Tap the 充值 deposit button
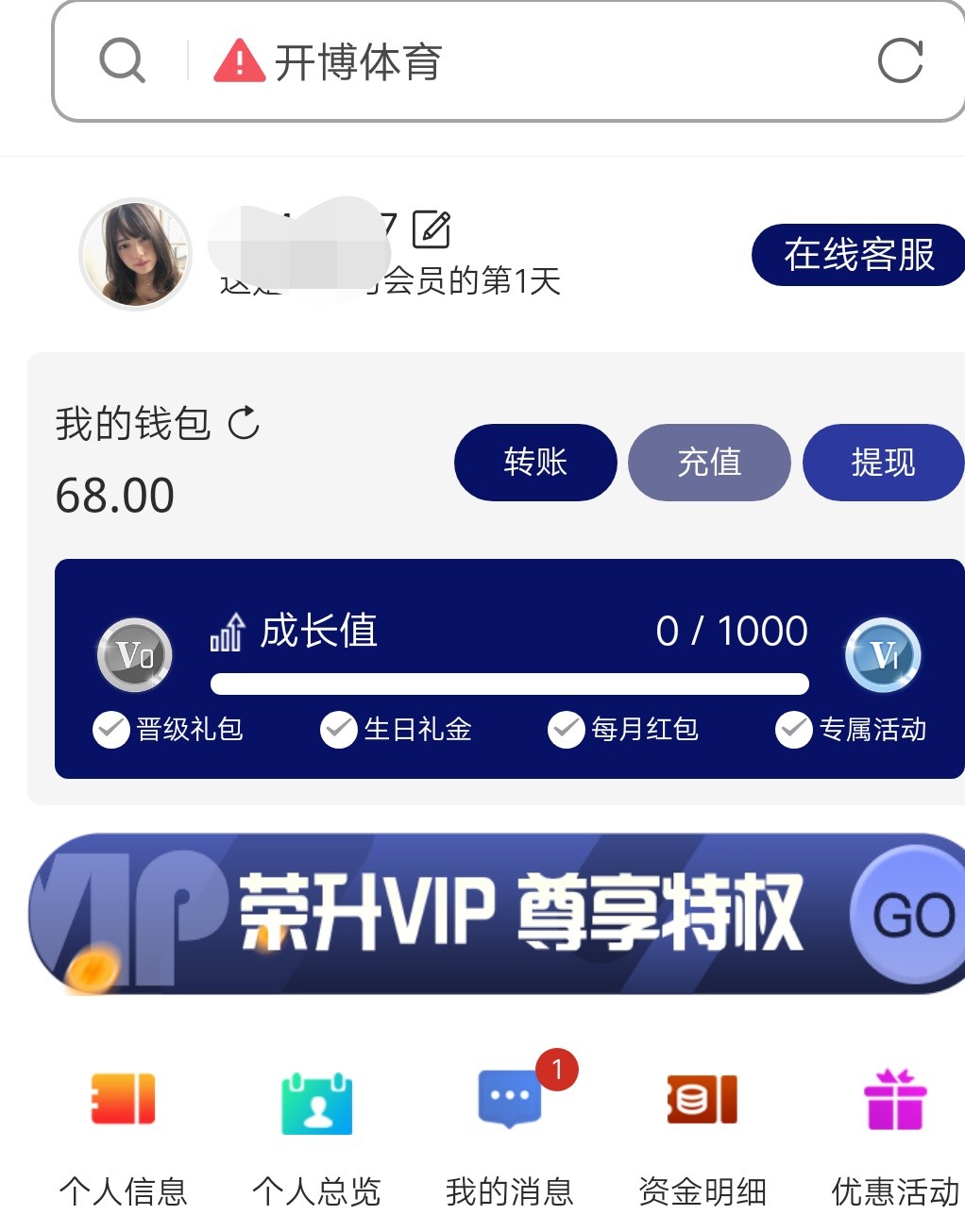This screenshot has width=965, height=1232. [x=709, y=463]
